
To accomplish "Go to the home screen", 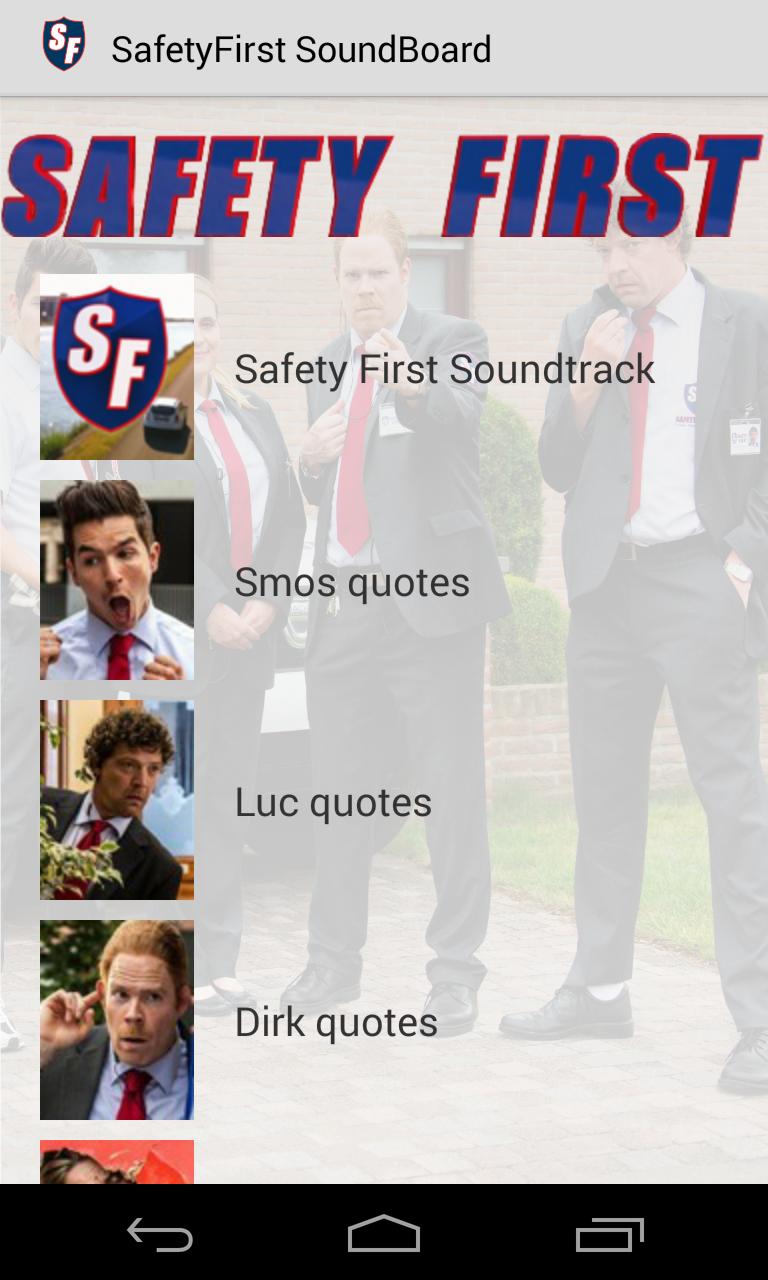I will tap(384, 1234).
